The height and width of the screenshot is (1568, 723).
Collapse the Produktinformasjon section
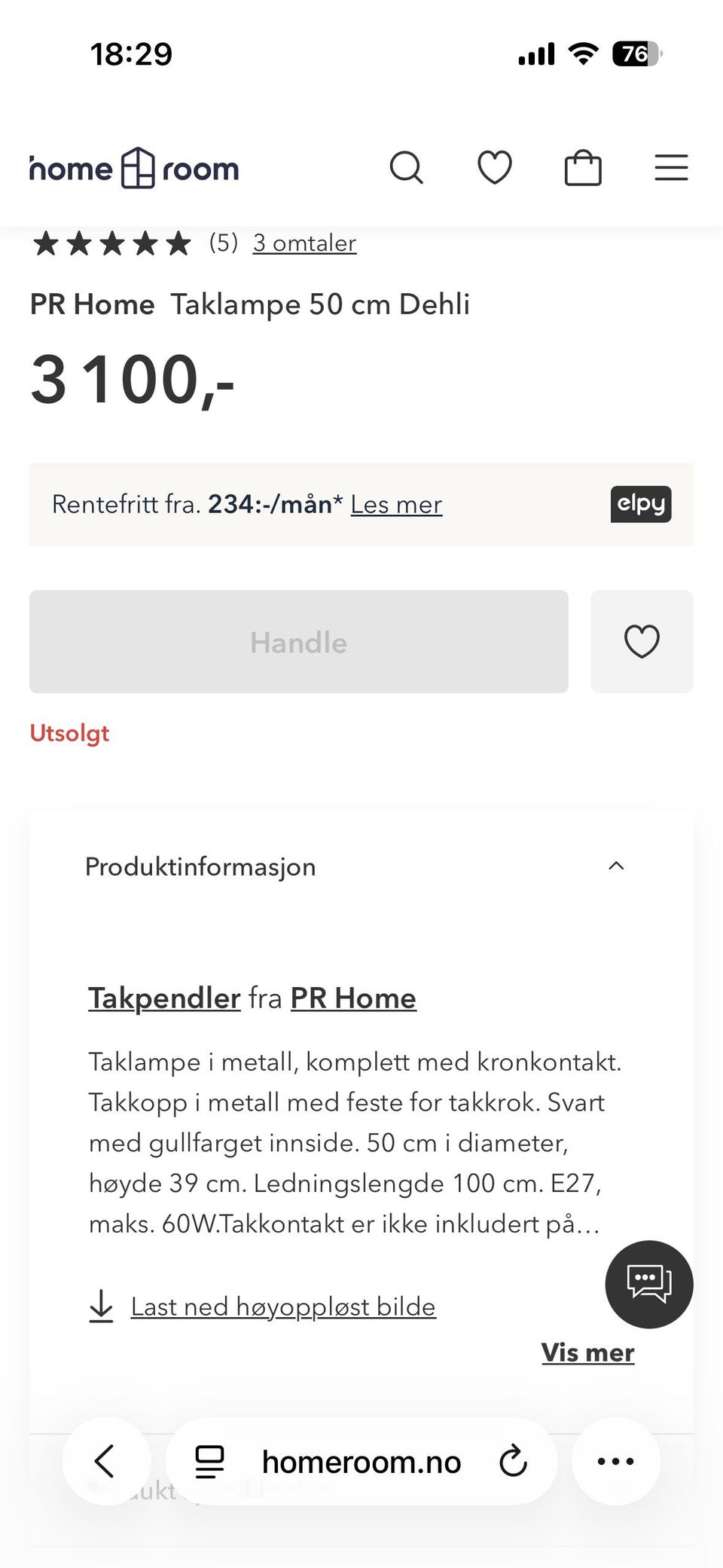click(x=616, y=866)
